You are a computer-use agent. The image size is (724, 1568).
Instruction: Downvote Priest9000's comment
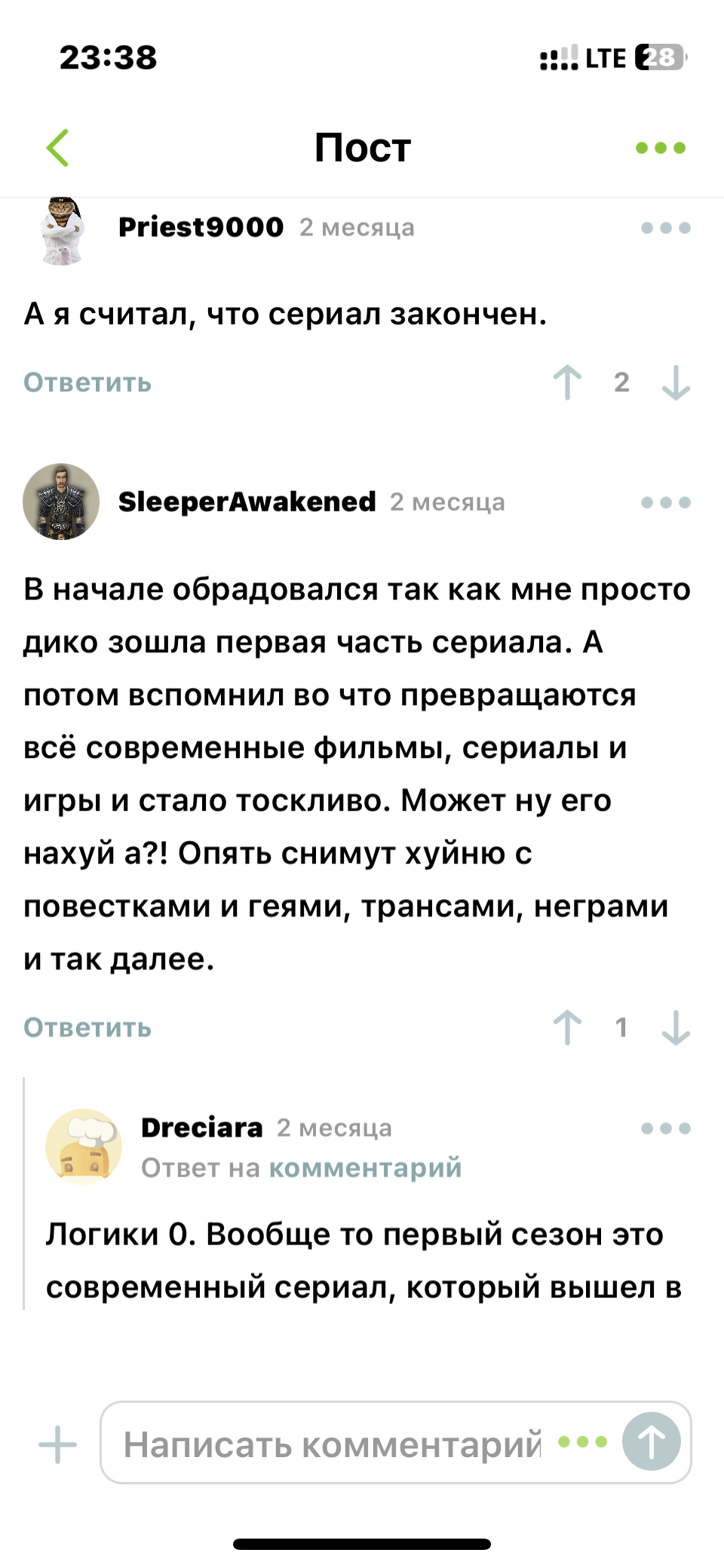(x=676, y=382)
